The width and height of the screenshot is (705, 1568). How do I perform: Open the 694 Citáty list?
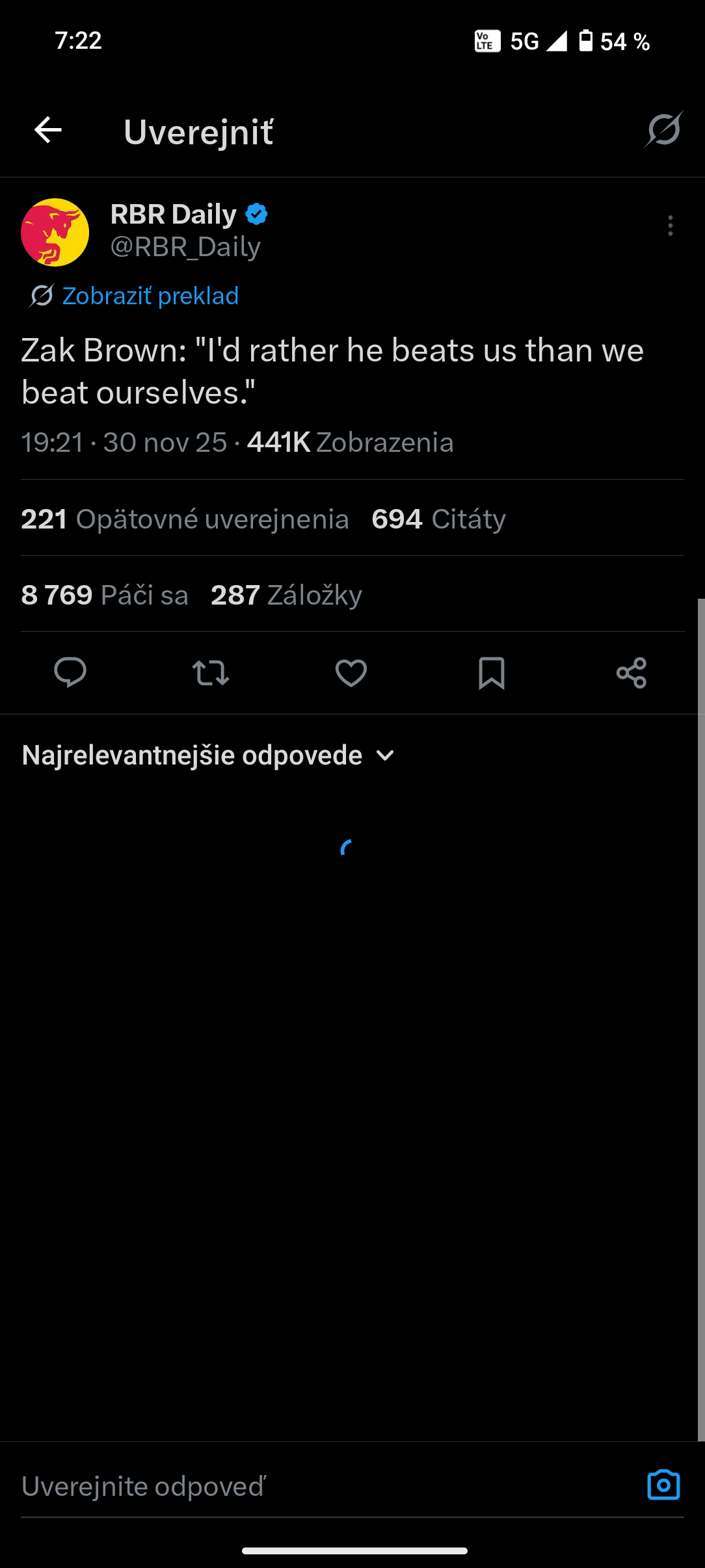(x=438, y=519)
